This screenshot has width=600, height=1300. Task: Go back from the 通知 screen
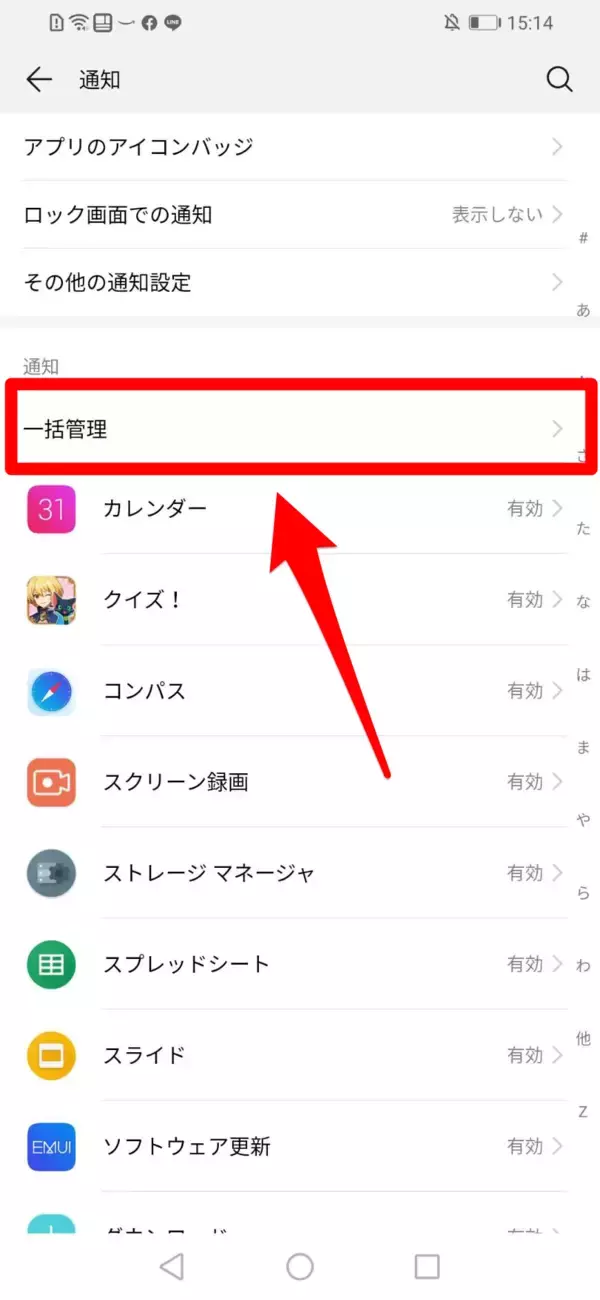point(38,80)
